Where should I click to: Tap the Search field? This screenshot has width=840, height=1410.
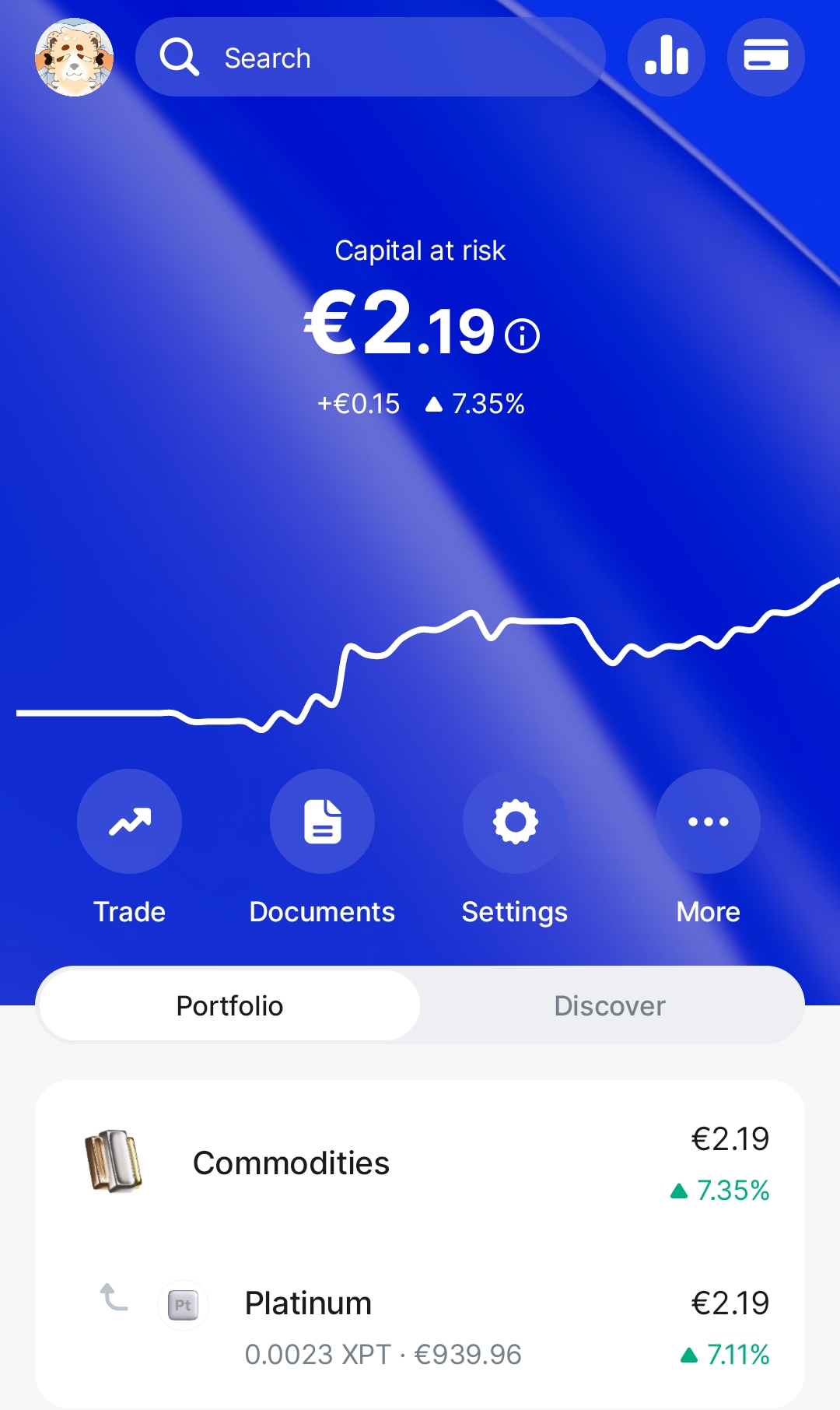coord(370,58)
